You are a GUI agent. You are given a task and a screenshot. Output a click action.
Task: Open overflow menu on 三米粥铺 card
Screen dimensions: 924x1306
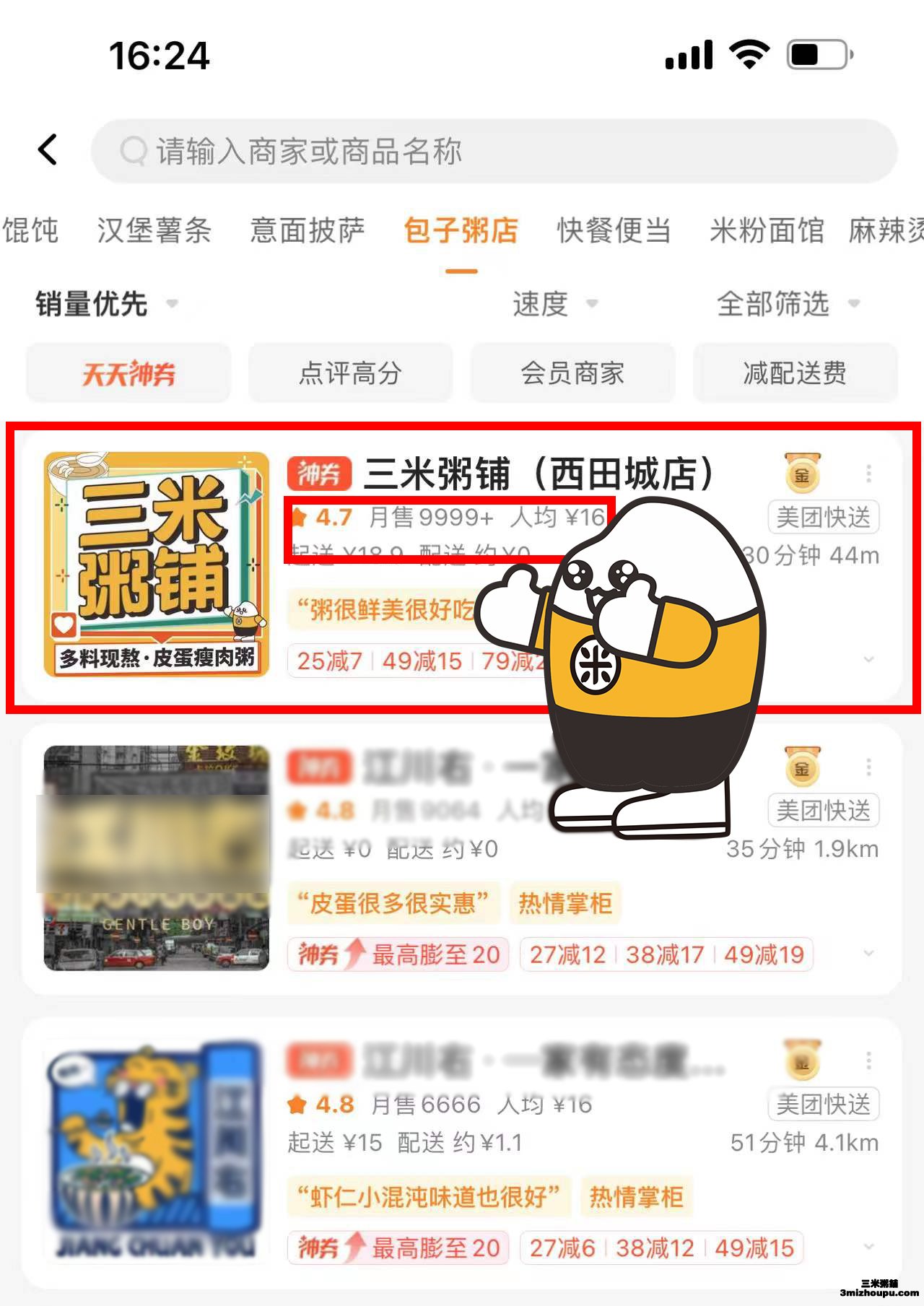(868, 474)
